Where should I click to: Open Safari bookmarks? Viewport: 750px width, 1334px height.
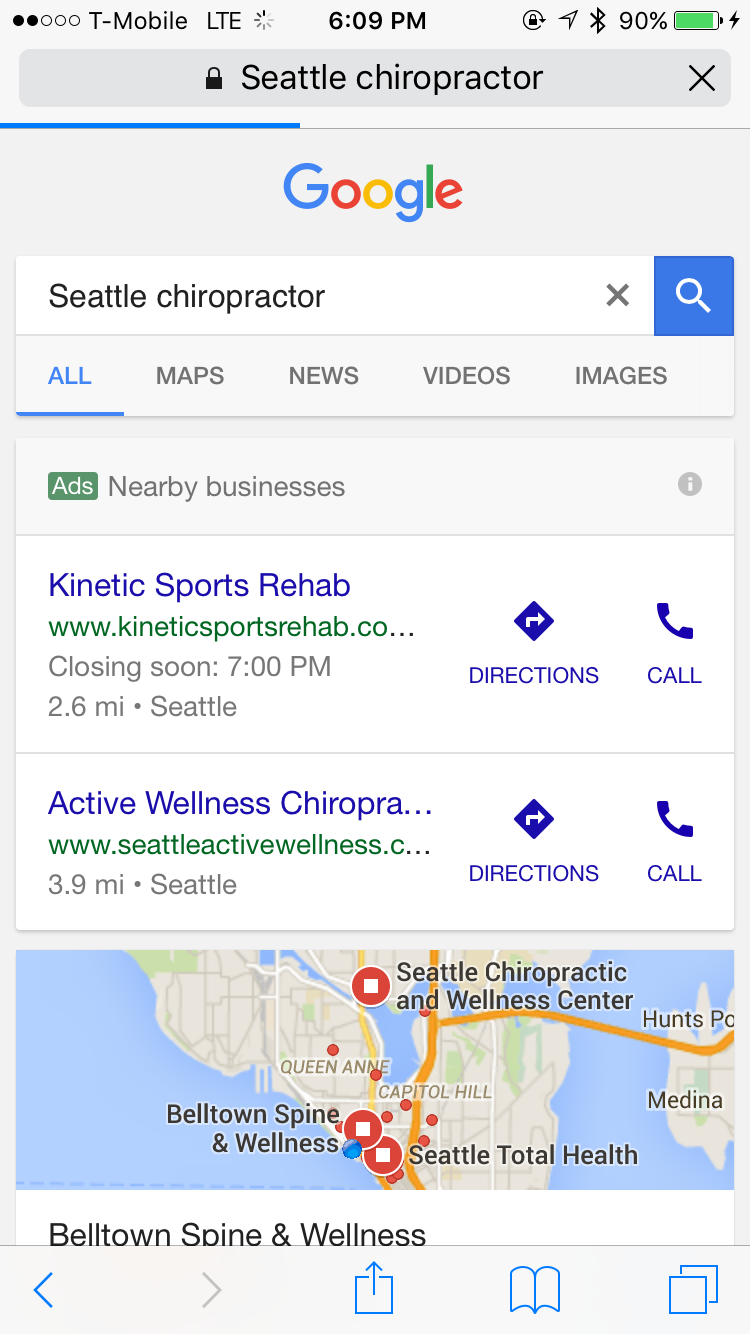pyautogui.click(x=534, y=1289)
